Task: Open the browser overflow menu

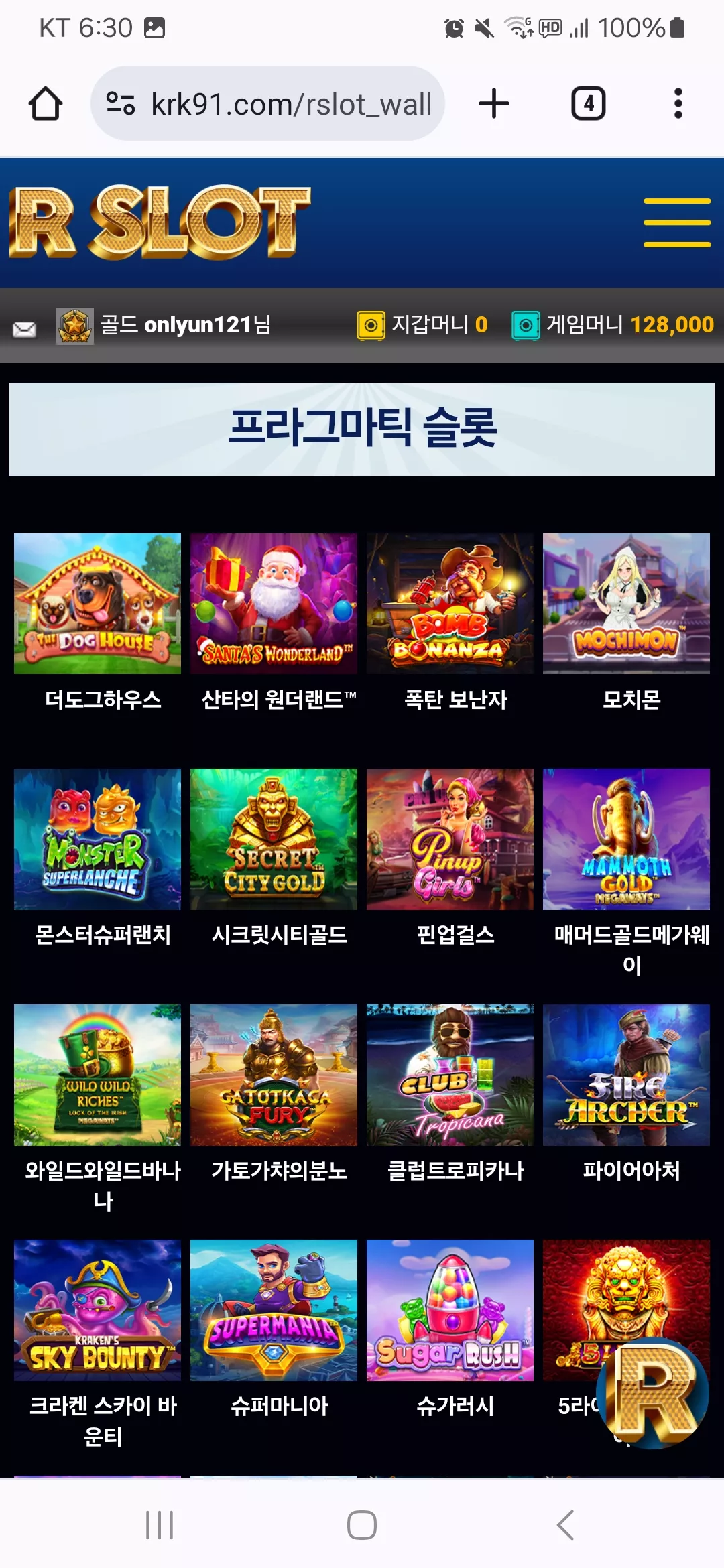Action: 678,103
